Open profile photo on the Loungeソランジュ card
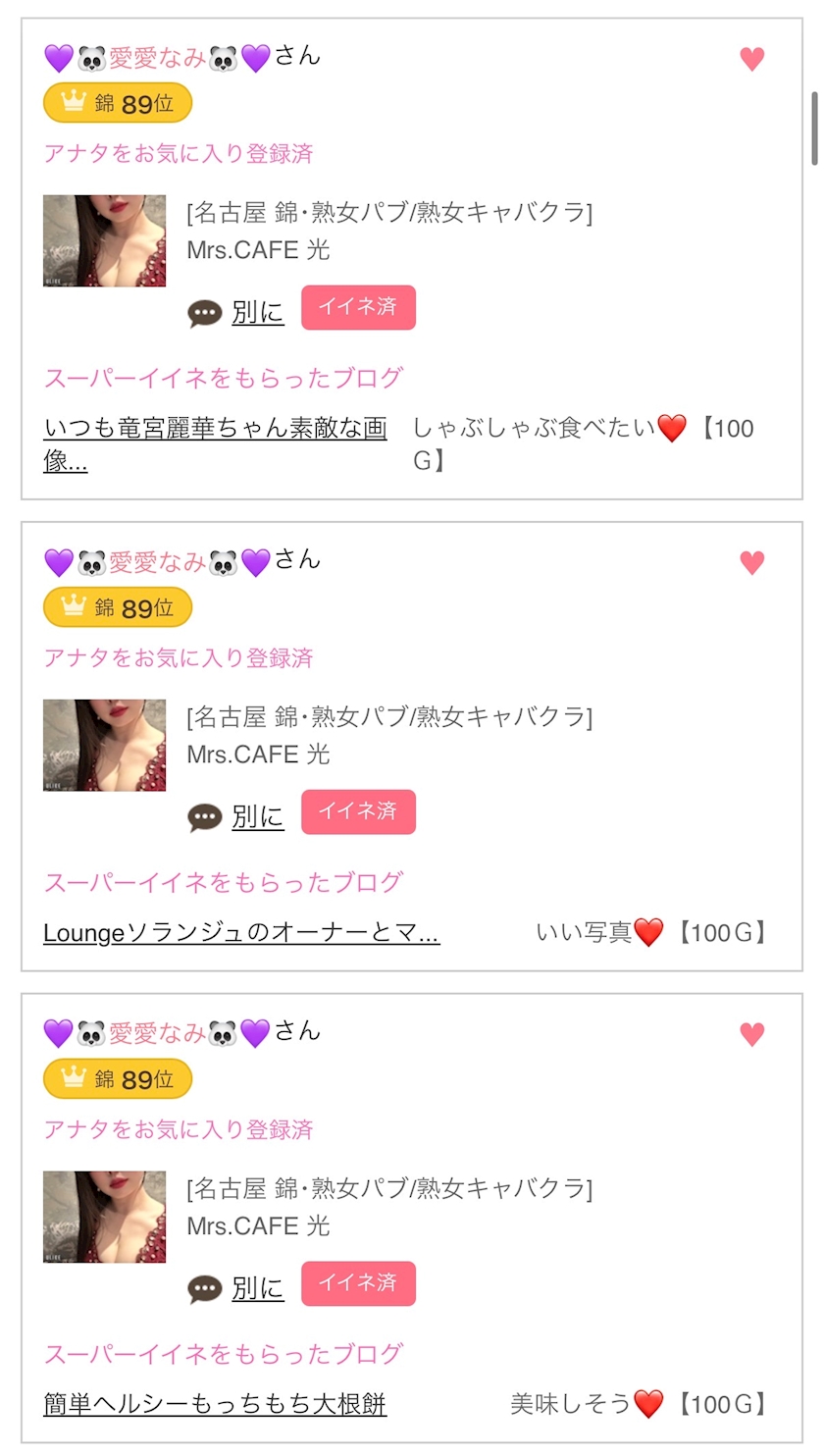 click(104, 746)
